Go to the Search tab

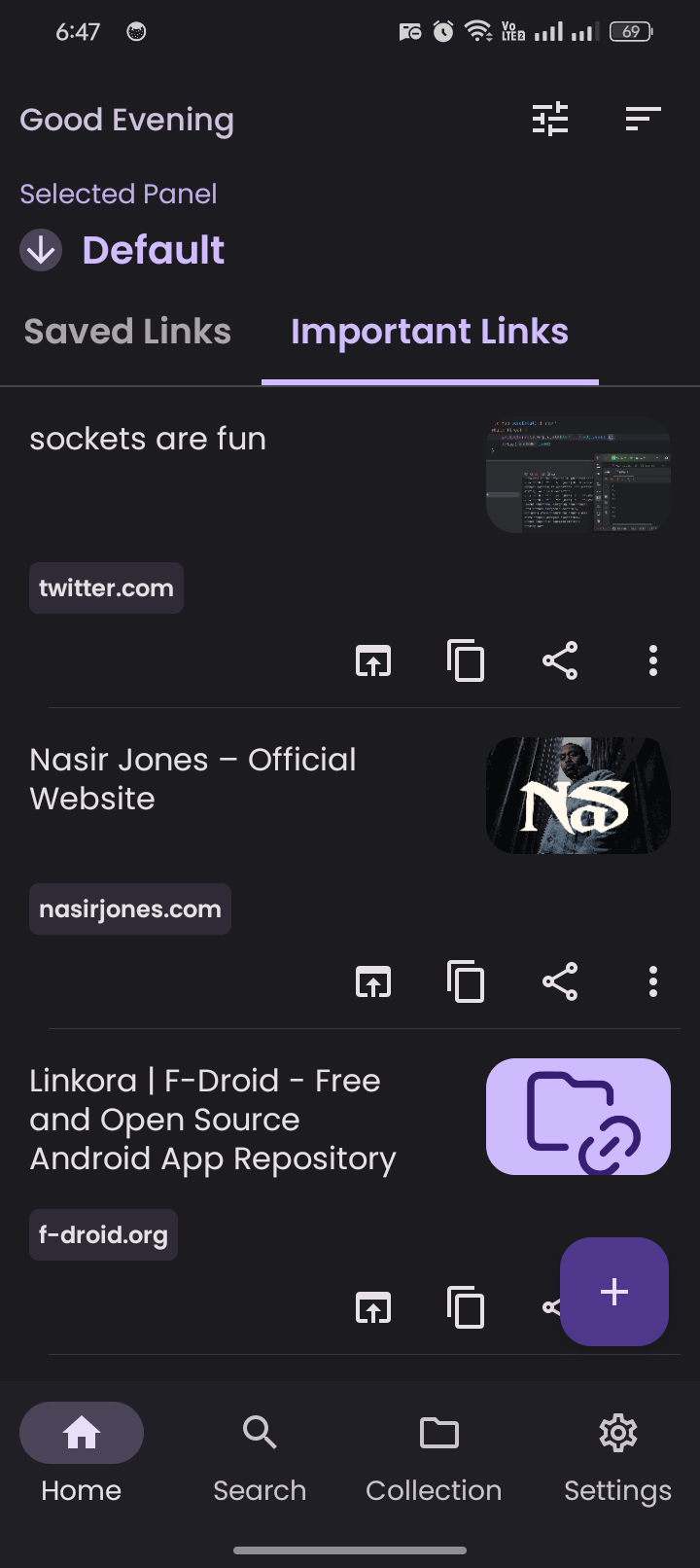tap(260, 1449)
